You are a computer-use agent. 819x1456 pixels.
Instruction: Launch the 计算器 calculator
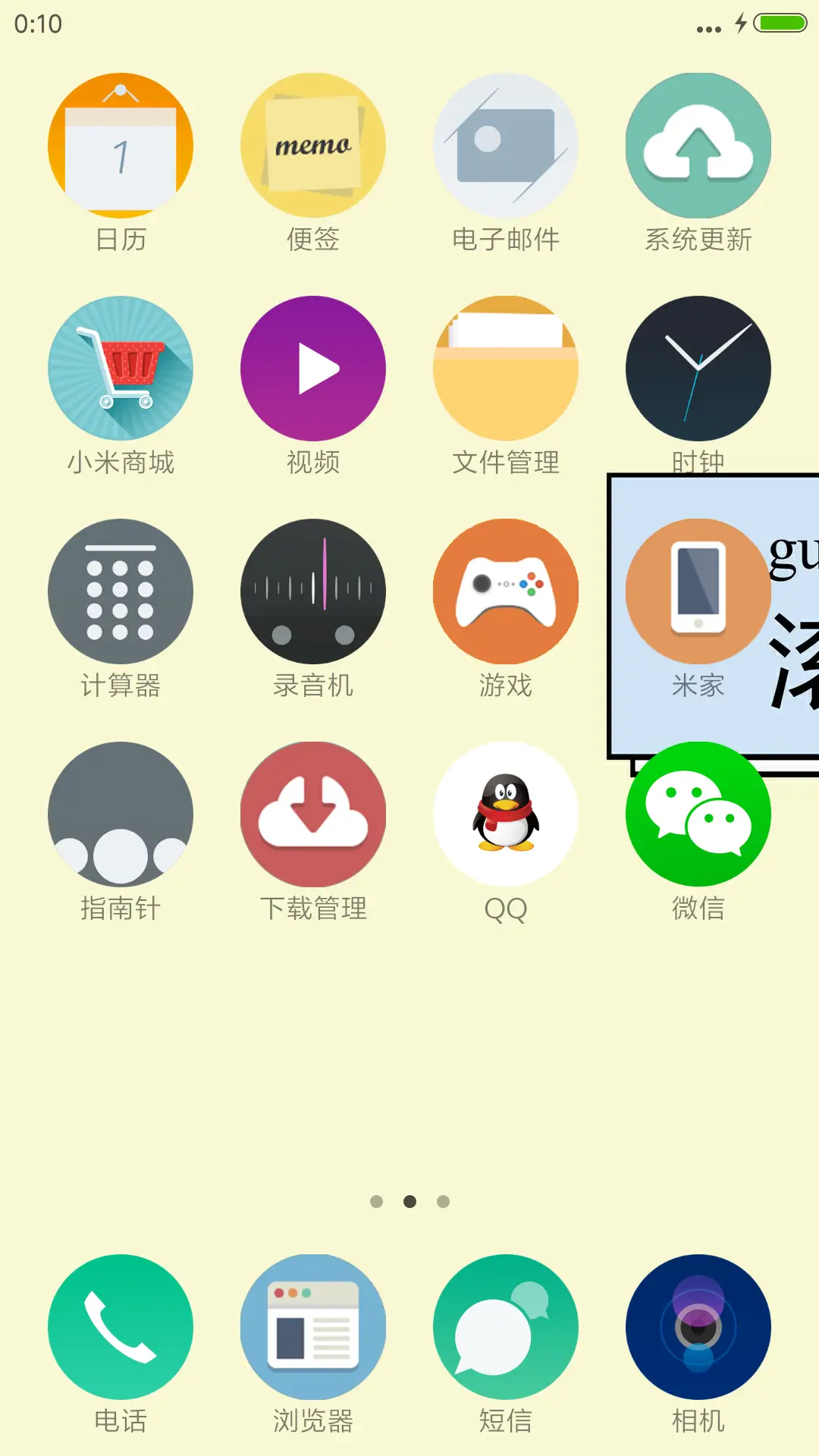(120, 590)
